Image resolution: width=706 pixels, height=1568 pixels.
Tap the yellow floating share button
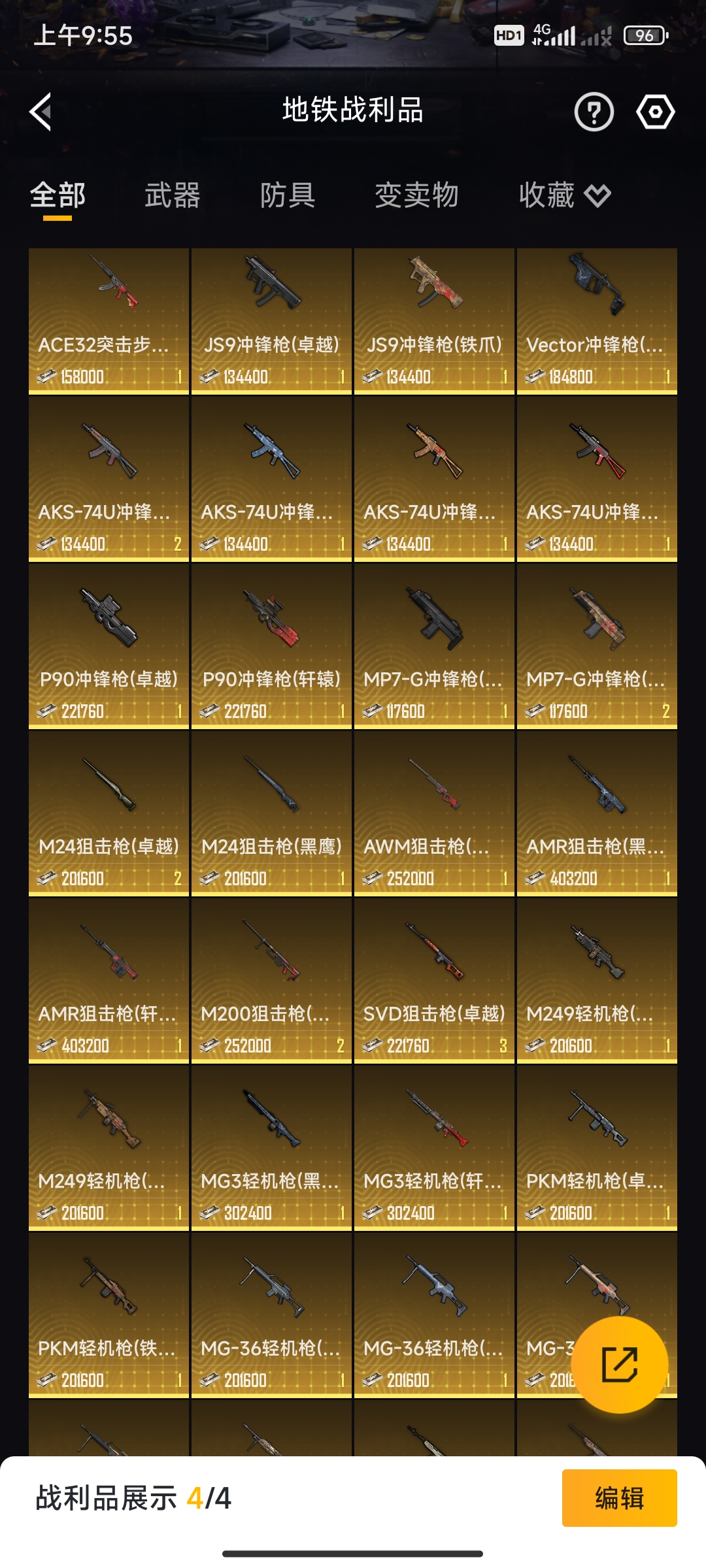click(619, 1364)
